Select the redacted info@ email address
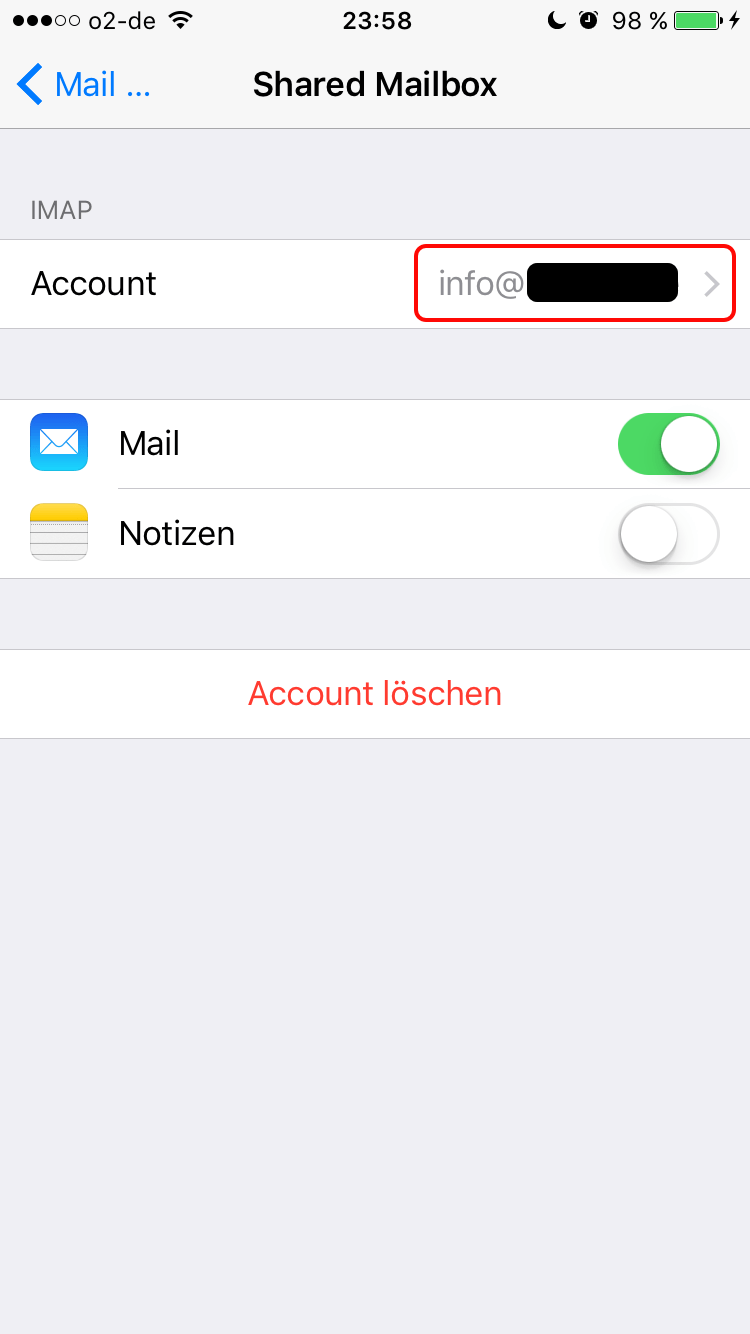Viewport: 750px width, 1334px height. [560, 283]
